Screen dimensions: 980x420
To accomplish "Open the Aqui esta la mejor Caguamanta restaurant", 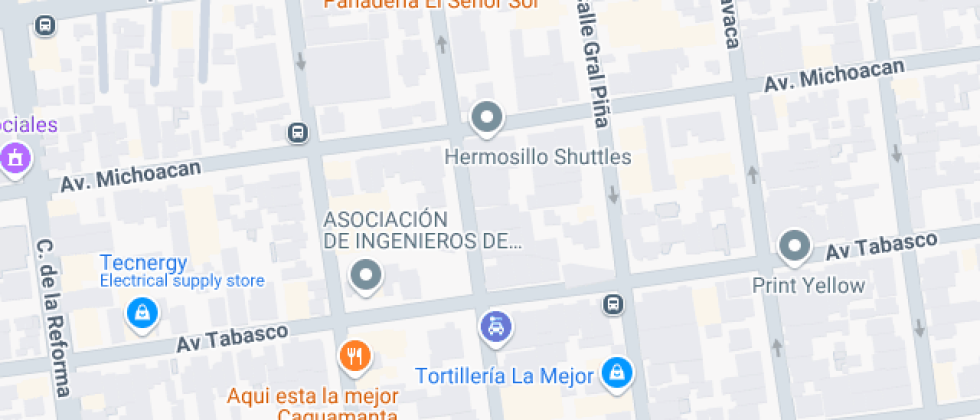I will pyautogui.click(x=355, y=354).
